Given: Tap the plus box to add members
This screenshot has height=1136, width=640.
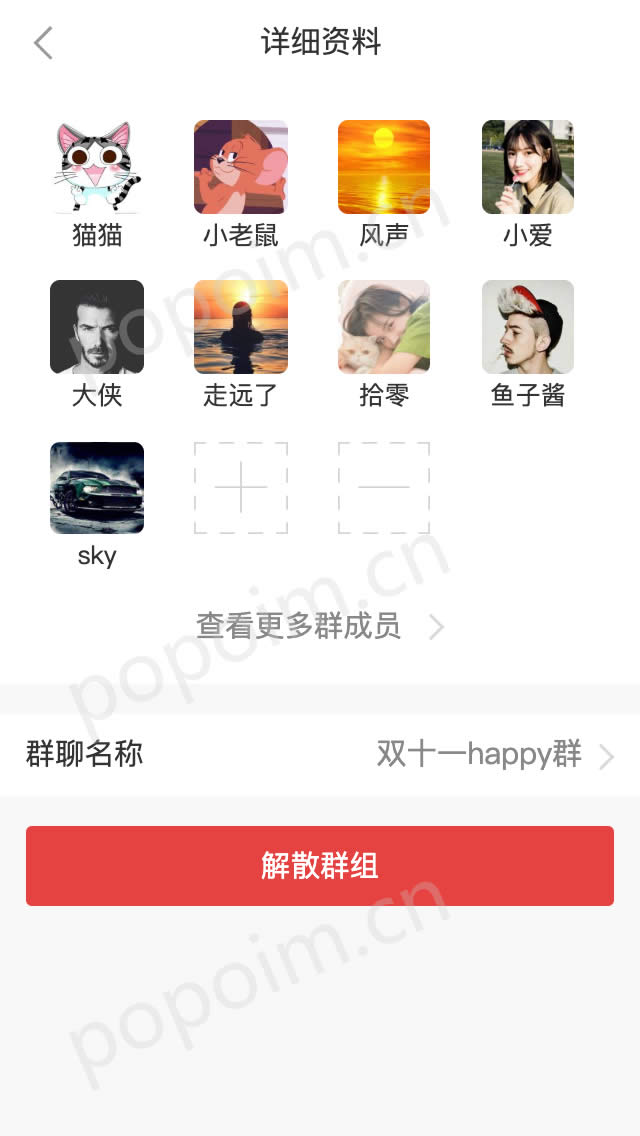Looking at the screenshot, I should pyautogui.click(x=241, y=488).
